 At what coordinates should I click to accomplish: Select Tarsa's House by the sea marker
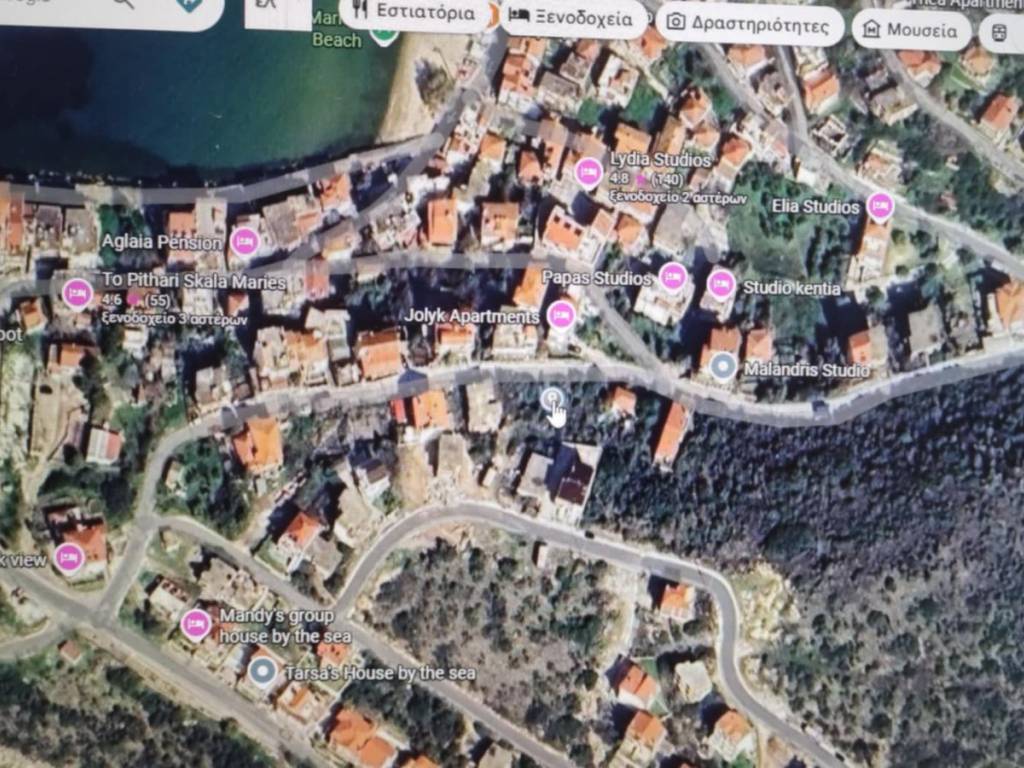(263, 671)
